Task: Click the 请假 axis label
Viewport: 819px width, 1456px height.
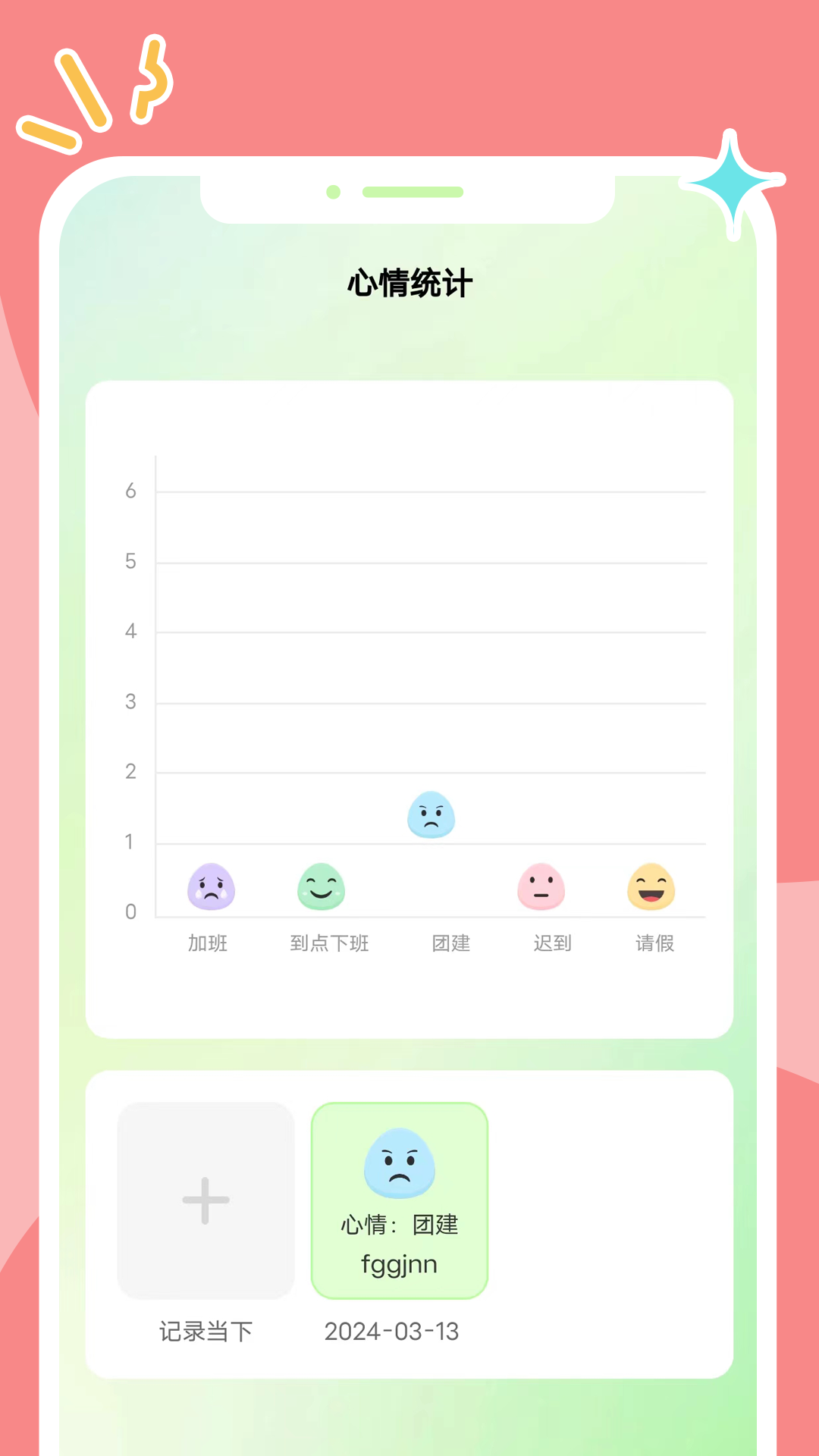Action: click(x=654, y=944)
